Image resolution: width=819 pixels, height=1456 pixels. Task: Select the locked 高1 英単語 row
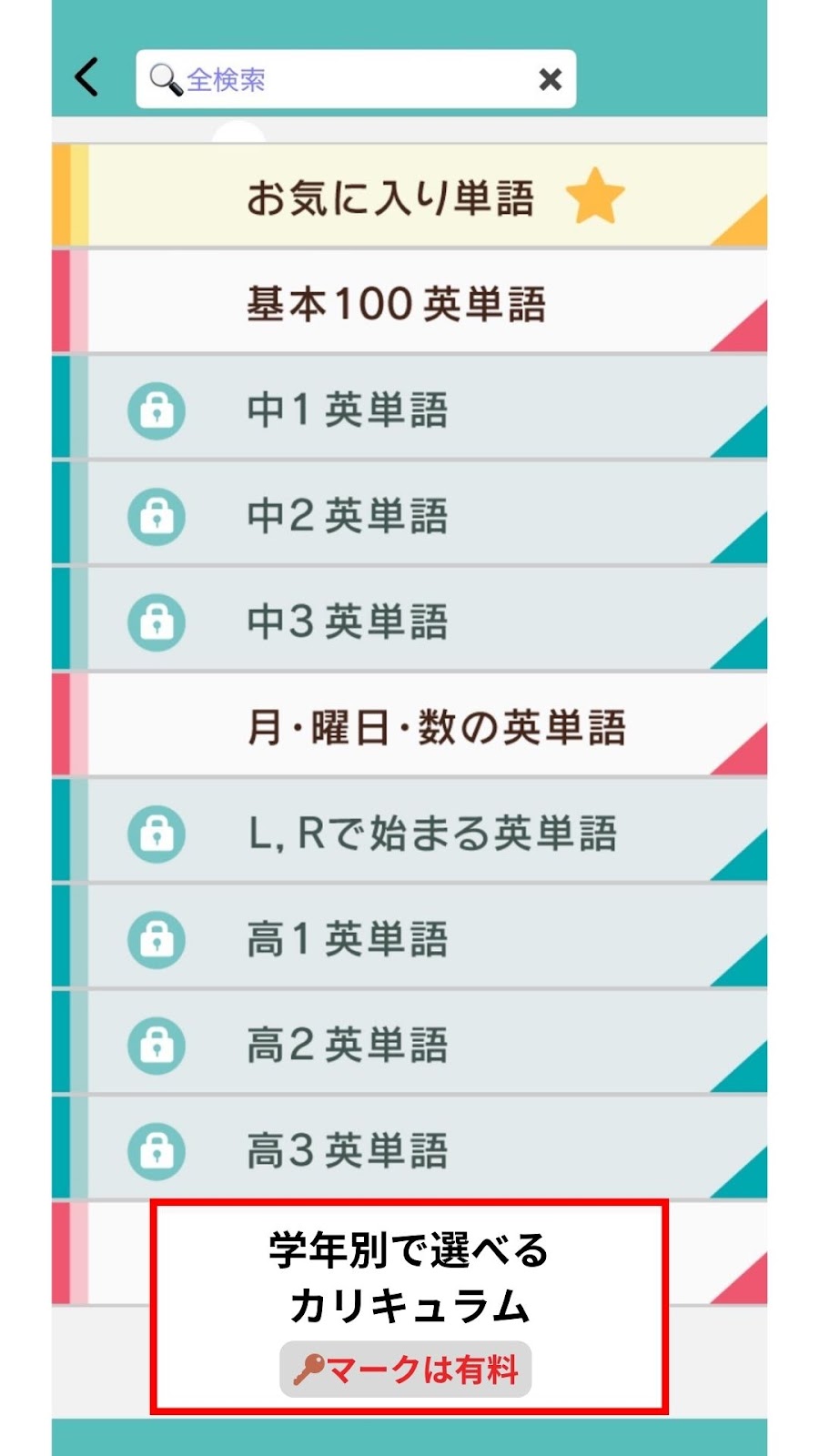409,937
